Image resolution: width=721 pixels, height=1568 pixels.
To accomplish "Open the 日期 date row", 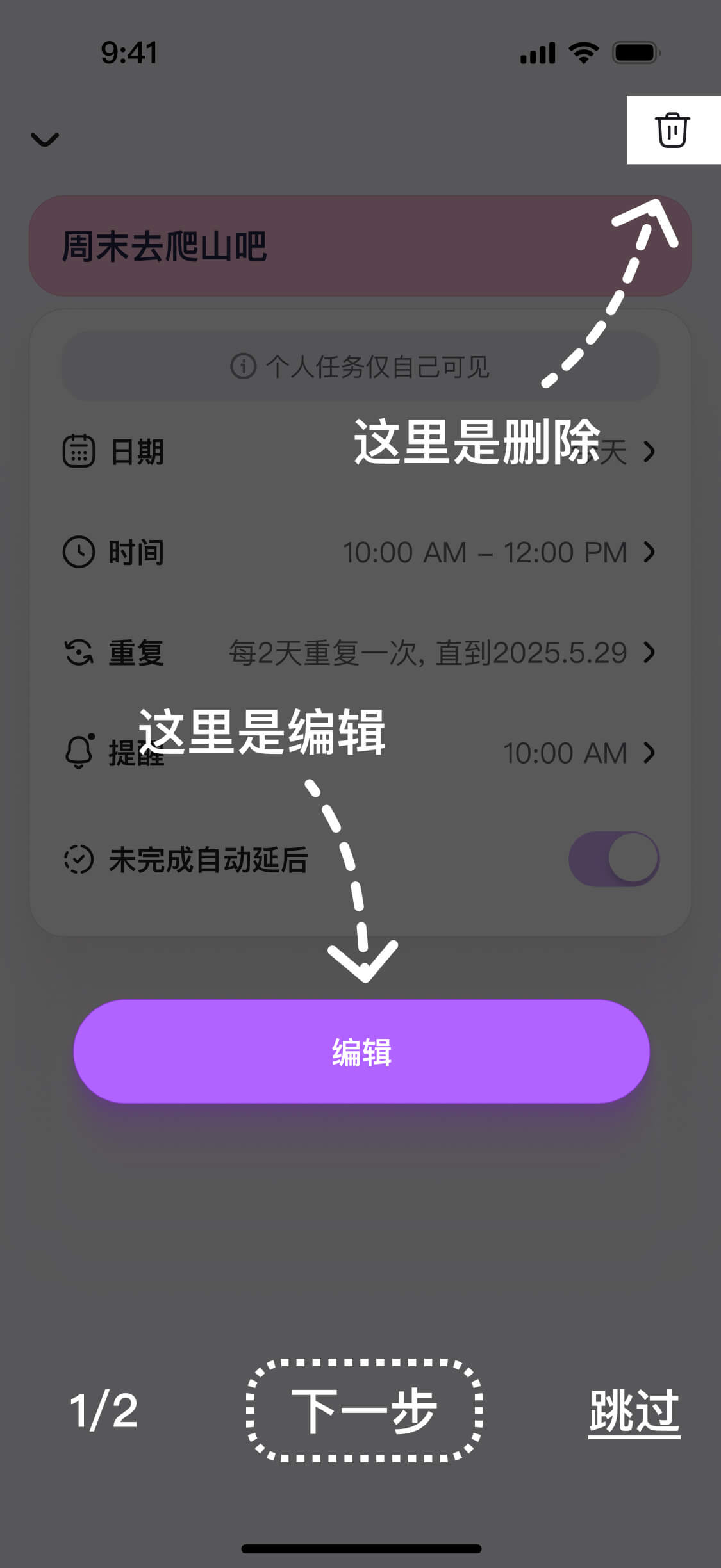I will [359, 452].
